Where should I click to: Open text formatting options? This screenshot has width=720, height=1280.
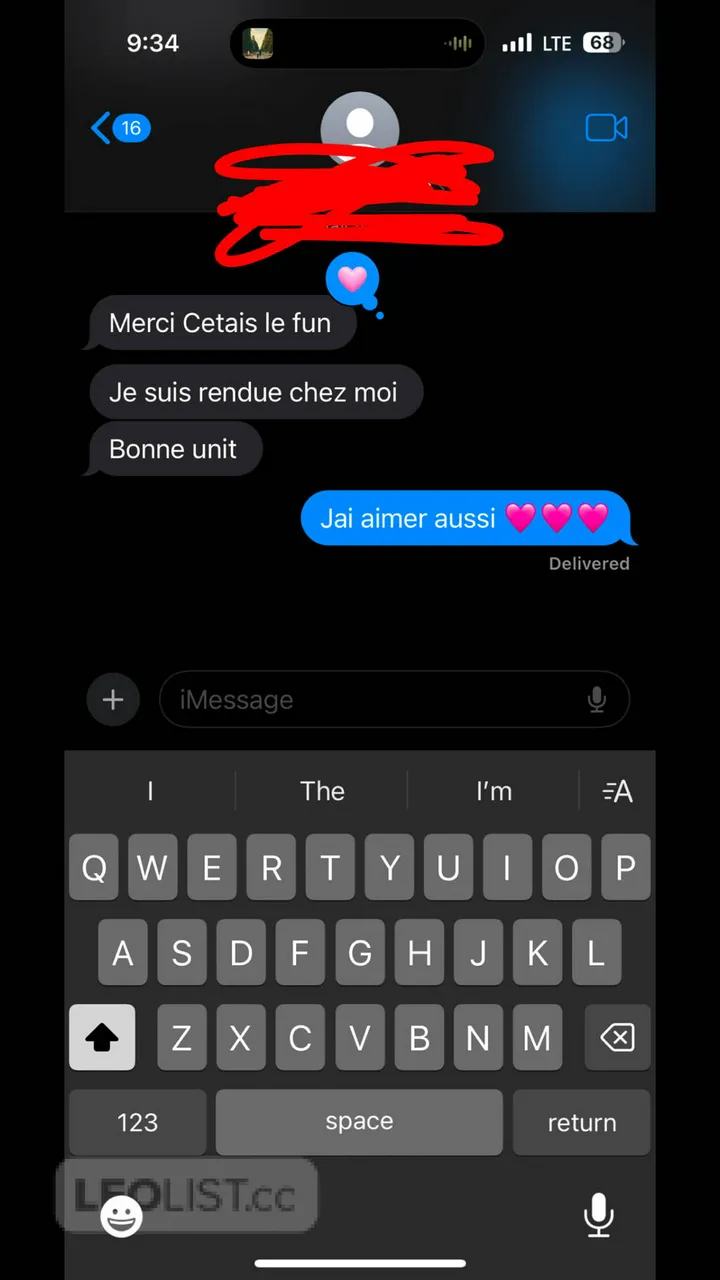(618, 791)
